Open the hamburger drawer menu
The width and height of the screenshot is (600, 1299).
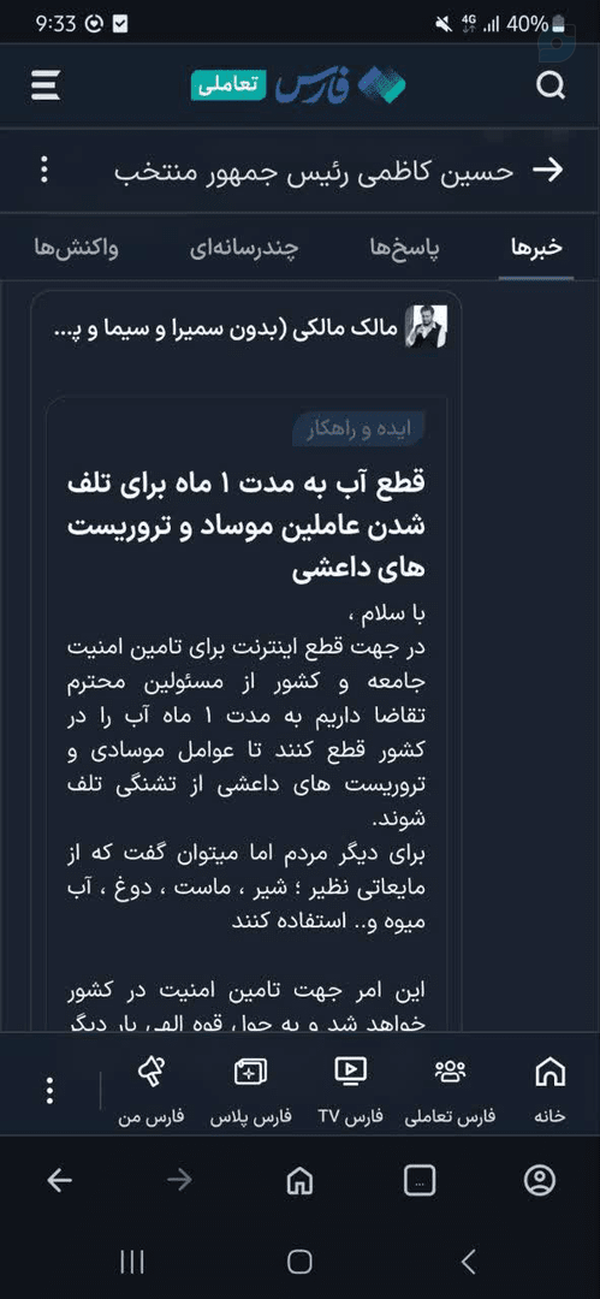45,85
